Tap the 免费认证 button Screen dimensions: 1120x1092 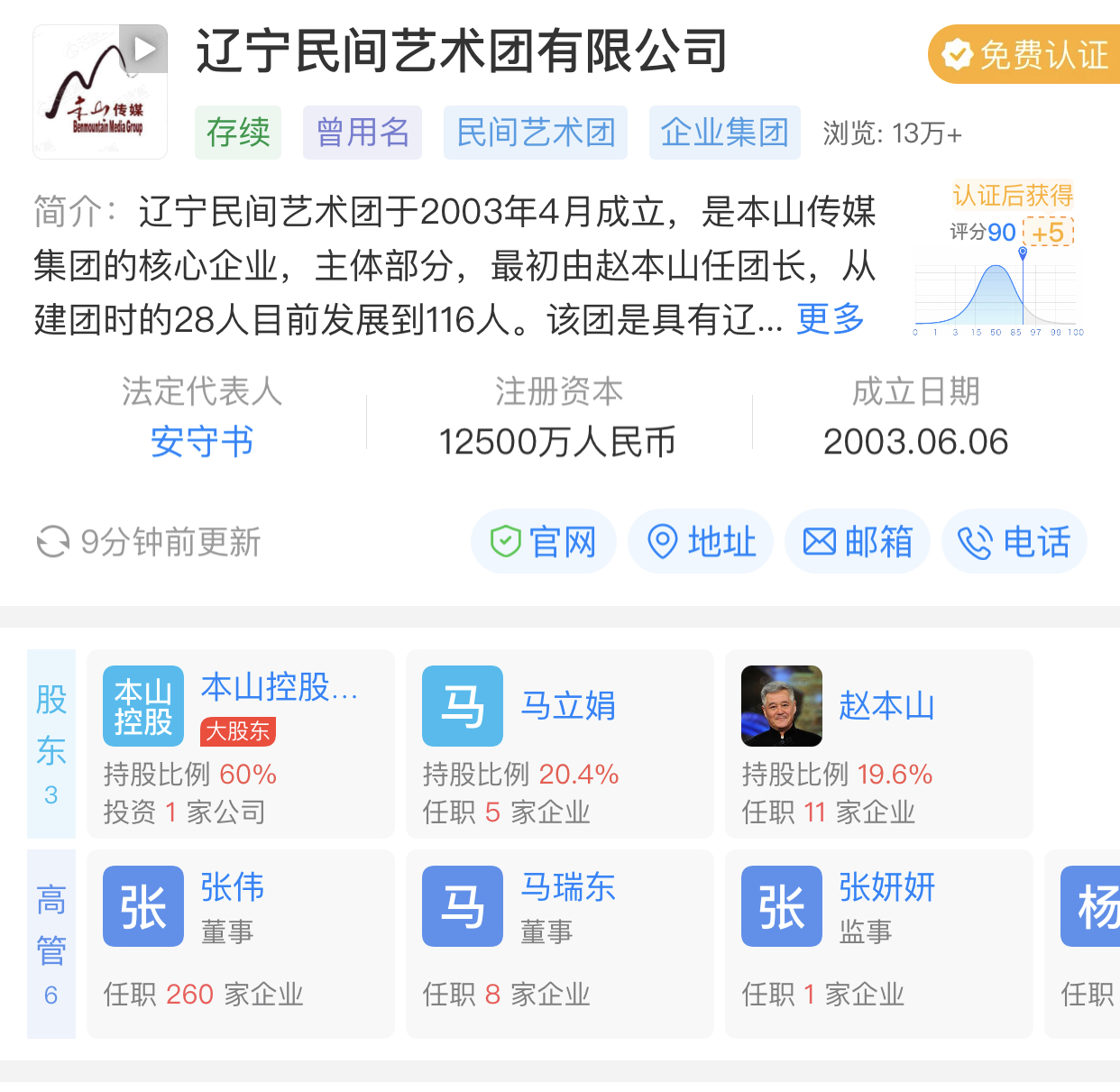click(1027, 55)
